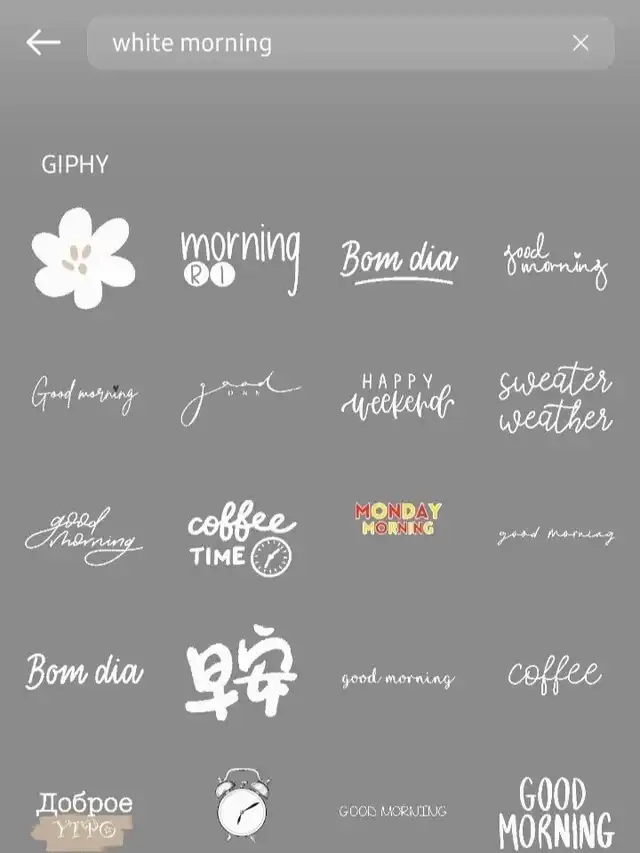Choose the "Happy weekend" sticker

398,396
